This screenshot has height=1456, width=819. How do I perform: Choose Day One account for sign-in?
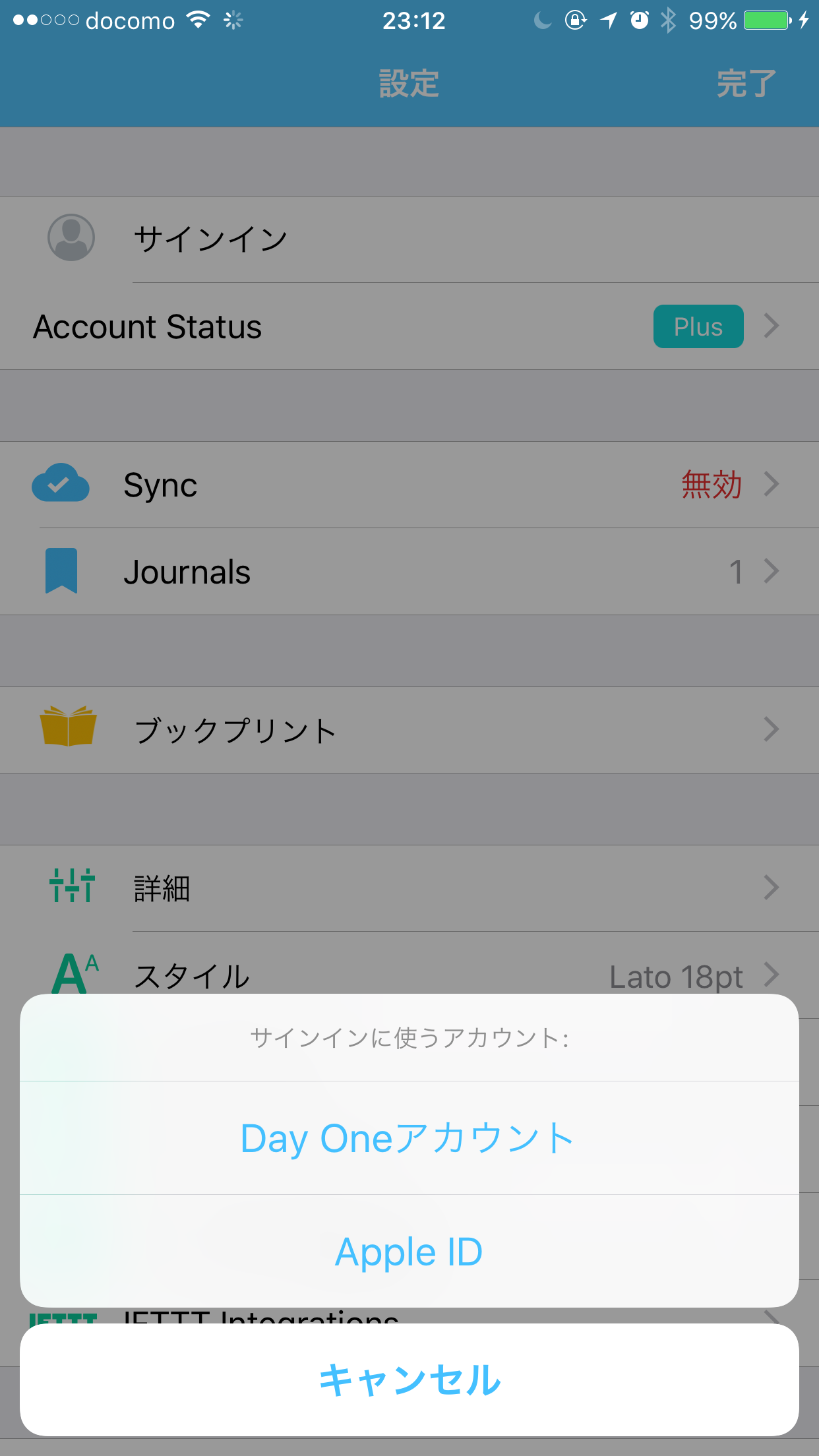pyautogui.click(x=409, y=1137)
